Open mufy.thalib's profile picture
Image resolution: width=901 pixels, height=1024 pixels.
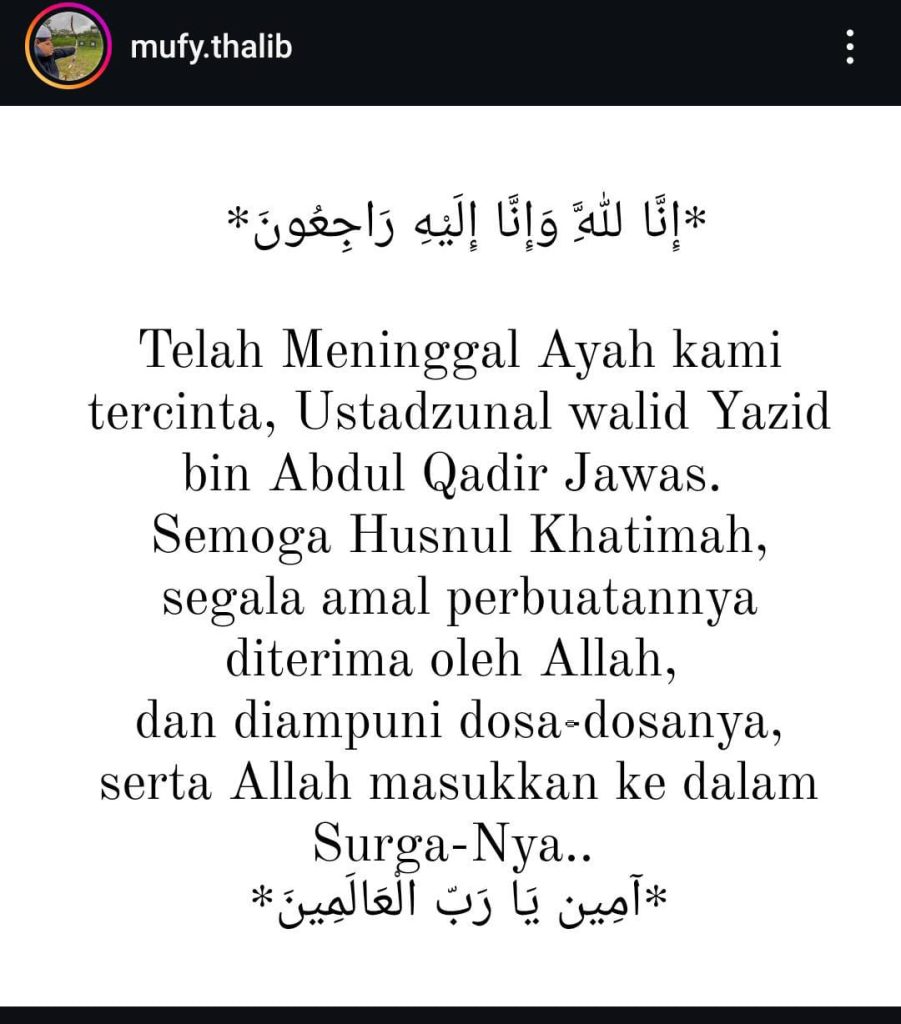coord(67,47)
